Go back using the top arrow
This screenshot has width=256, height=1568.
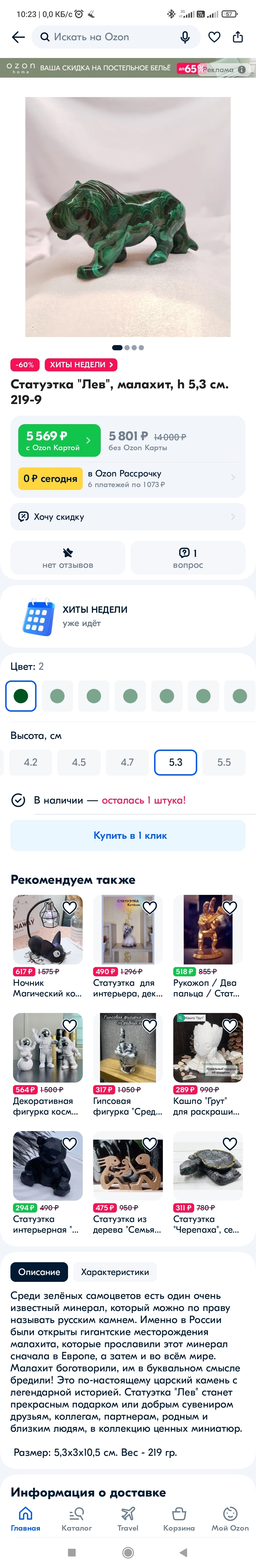tap(18, 37)
